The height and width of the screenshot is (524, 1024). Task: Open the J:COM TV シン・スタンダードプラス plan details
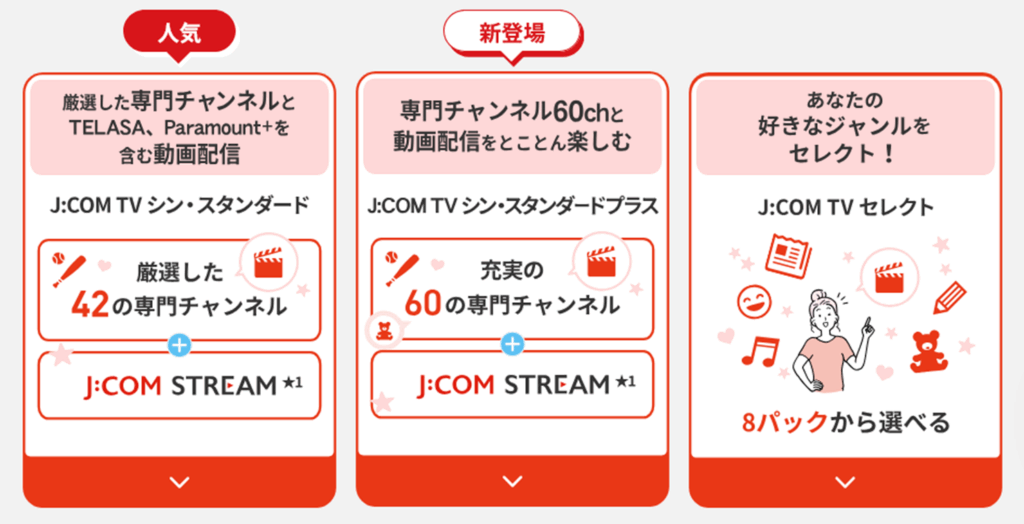[512, 481]
